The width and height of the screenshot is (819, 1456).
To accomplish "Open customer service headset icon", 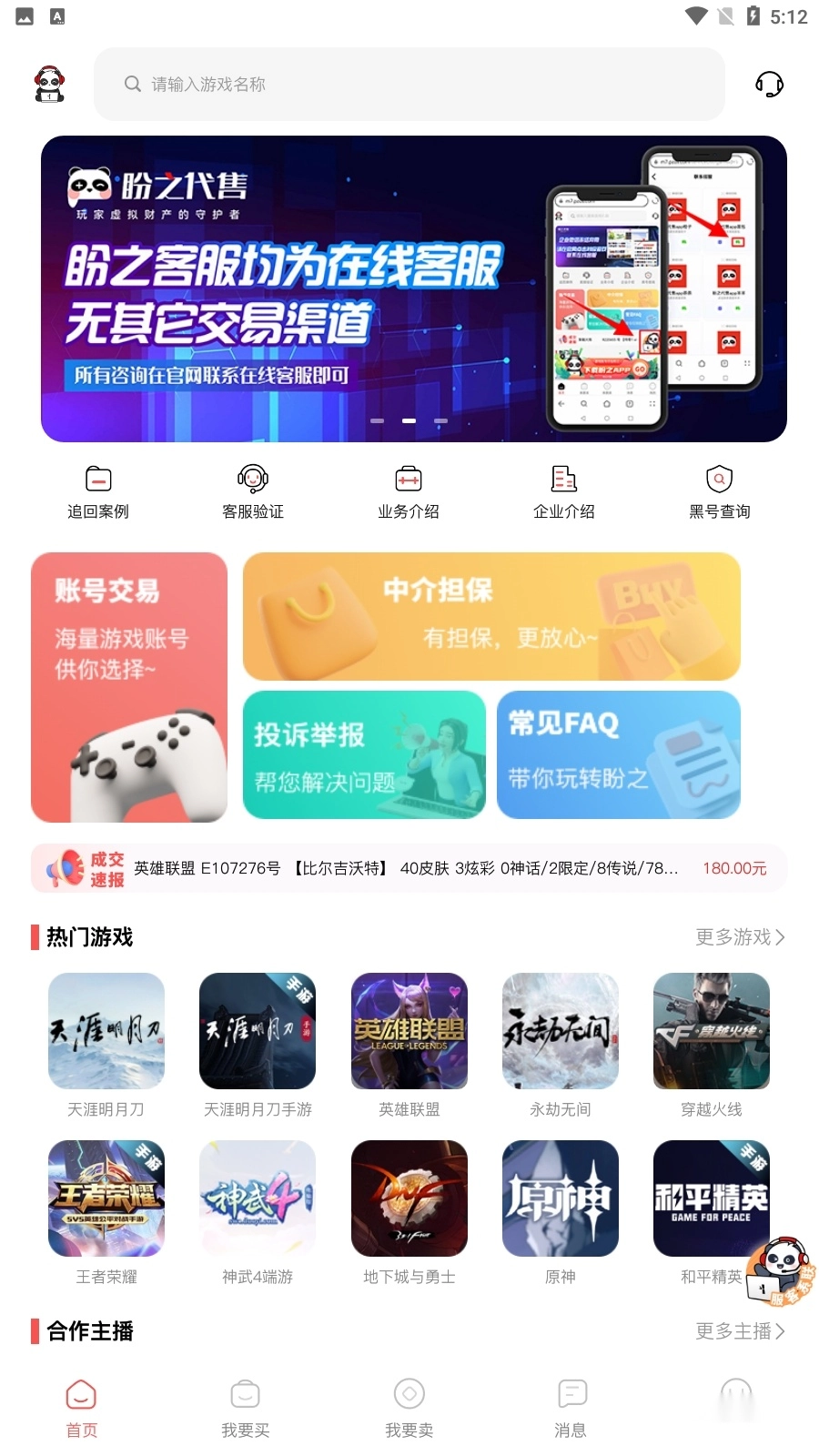I will tap(769, 84).
